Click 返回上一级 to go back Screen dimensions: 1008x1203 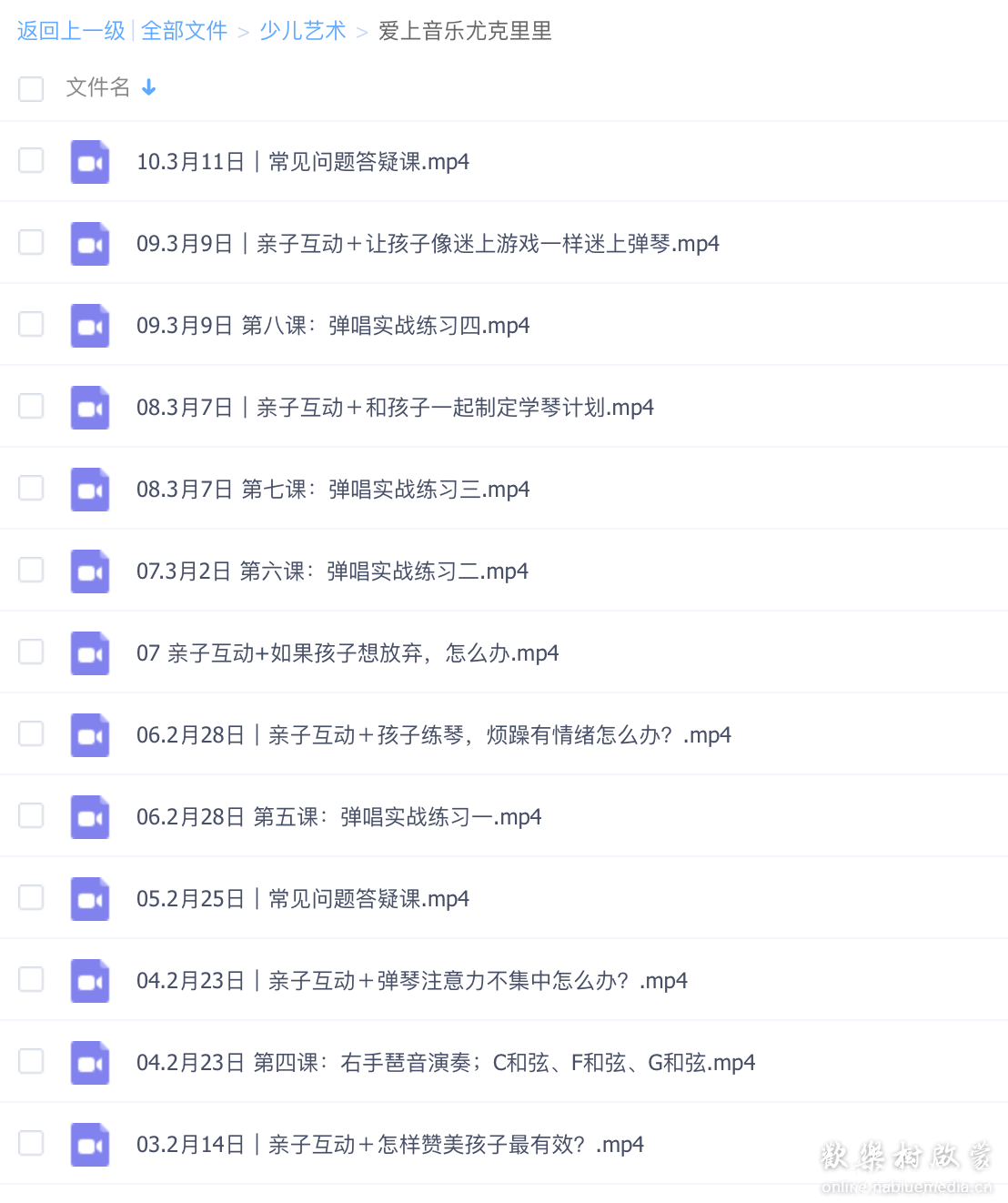(x=70, y=30)
